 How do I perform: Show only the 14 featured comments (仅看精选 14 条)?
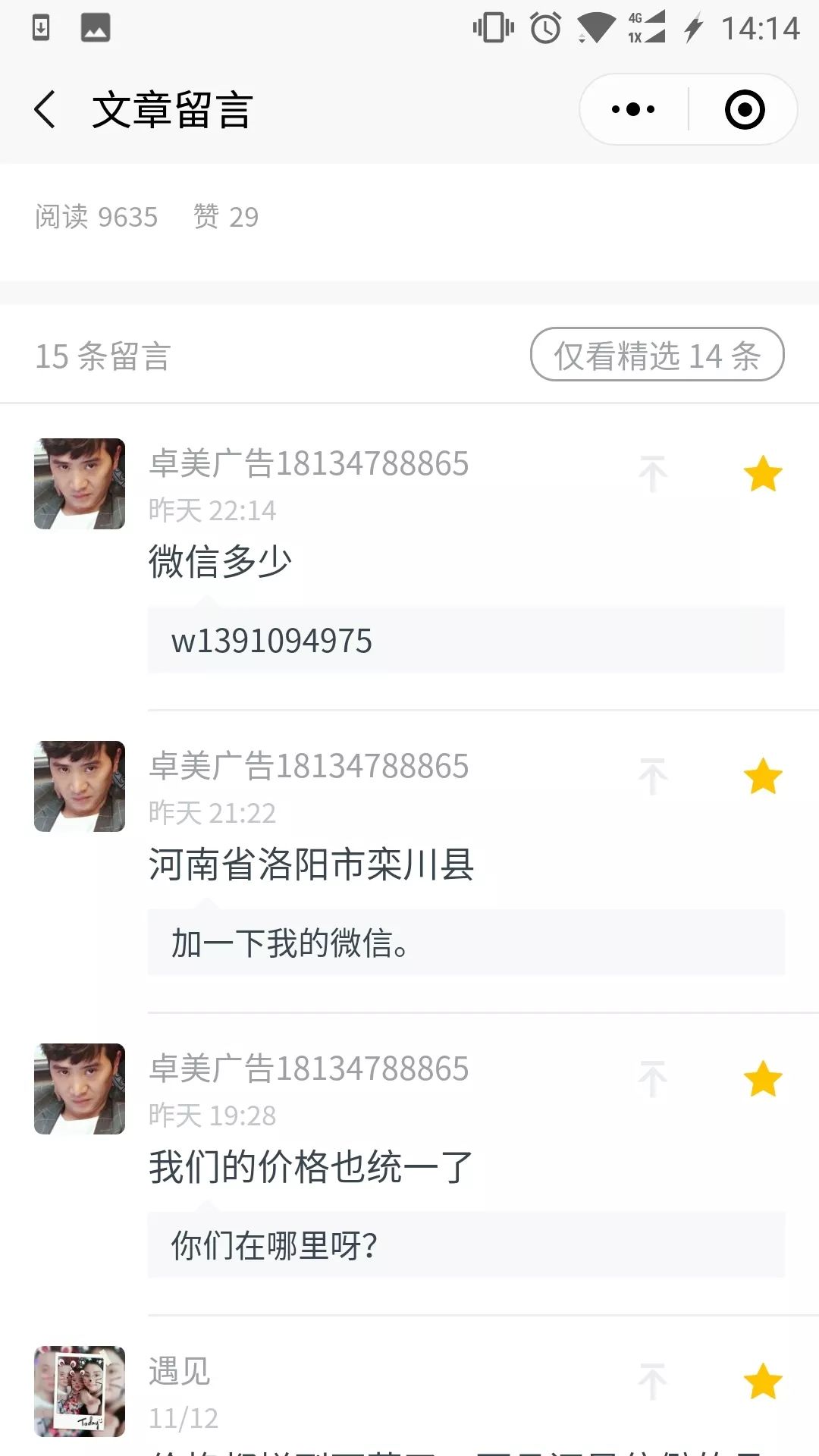click(657, 355)
